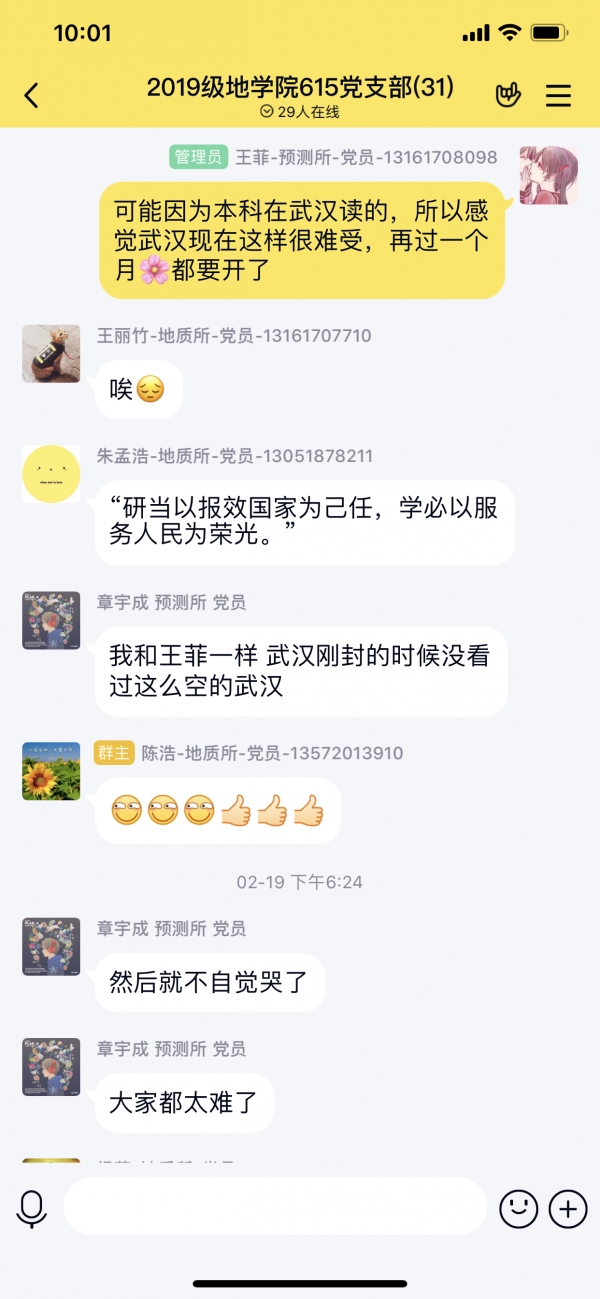
Task: Open 陈浩's sunflower avatar
Action: point(51,771)
